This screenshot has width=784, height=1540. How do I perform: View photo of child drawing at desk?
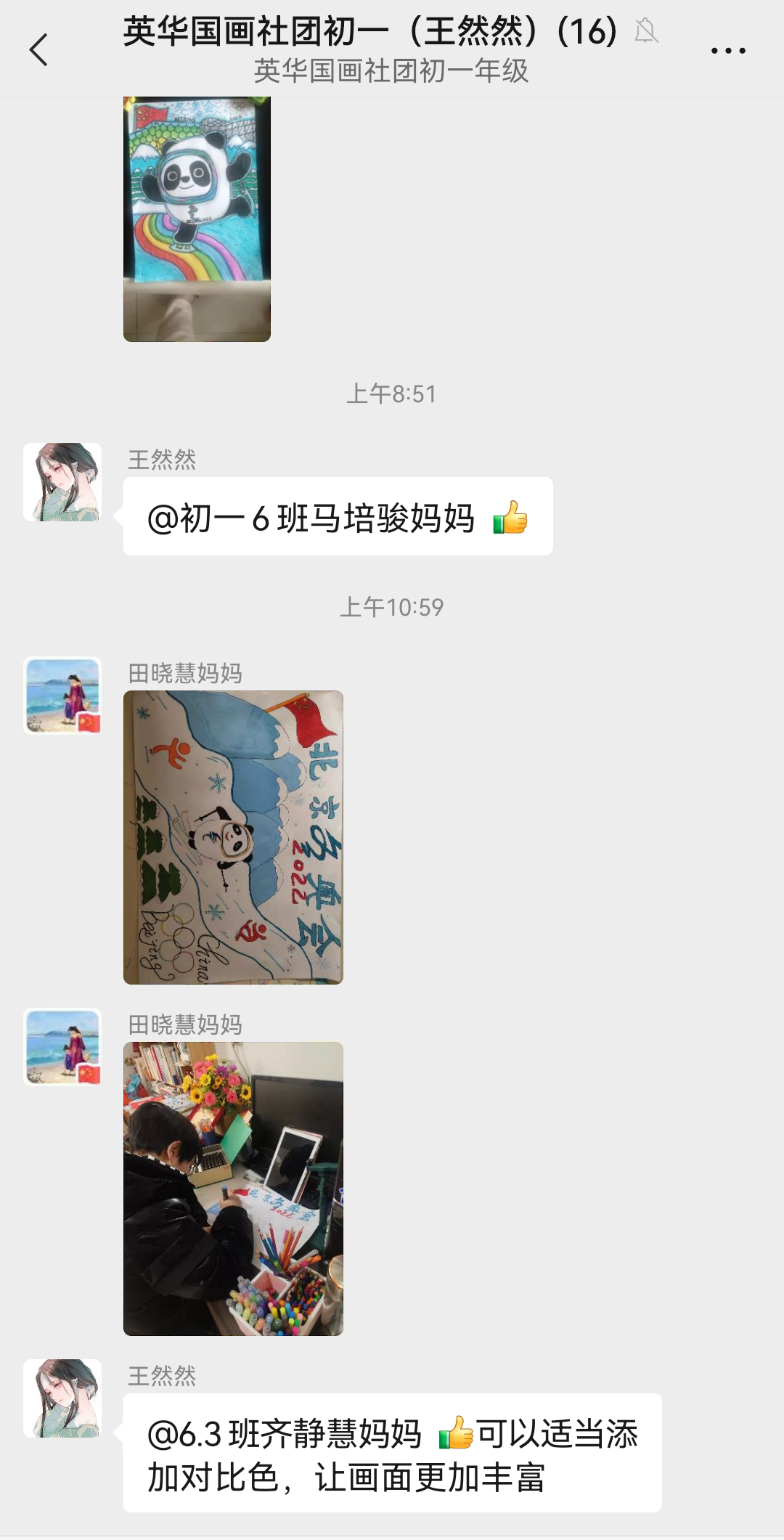233,1189
